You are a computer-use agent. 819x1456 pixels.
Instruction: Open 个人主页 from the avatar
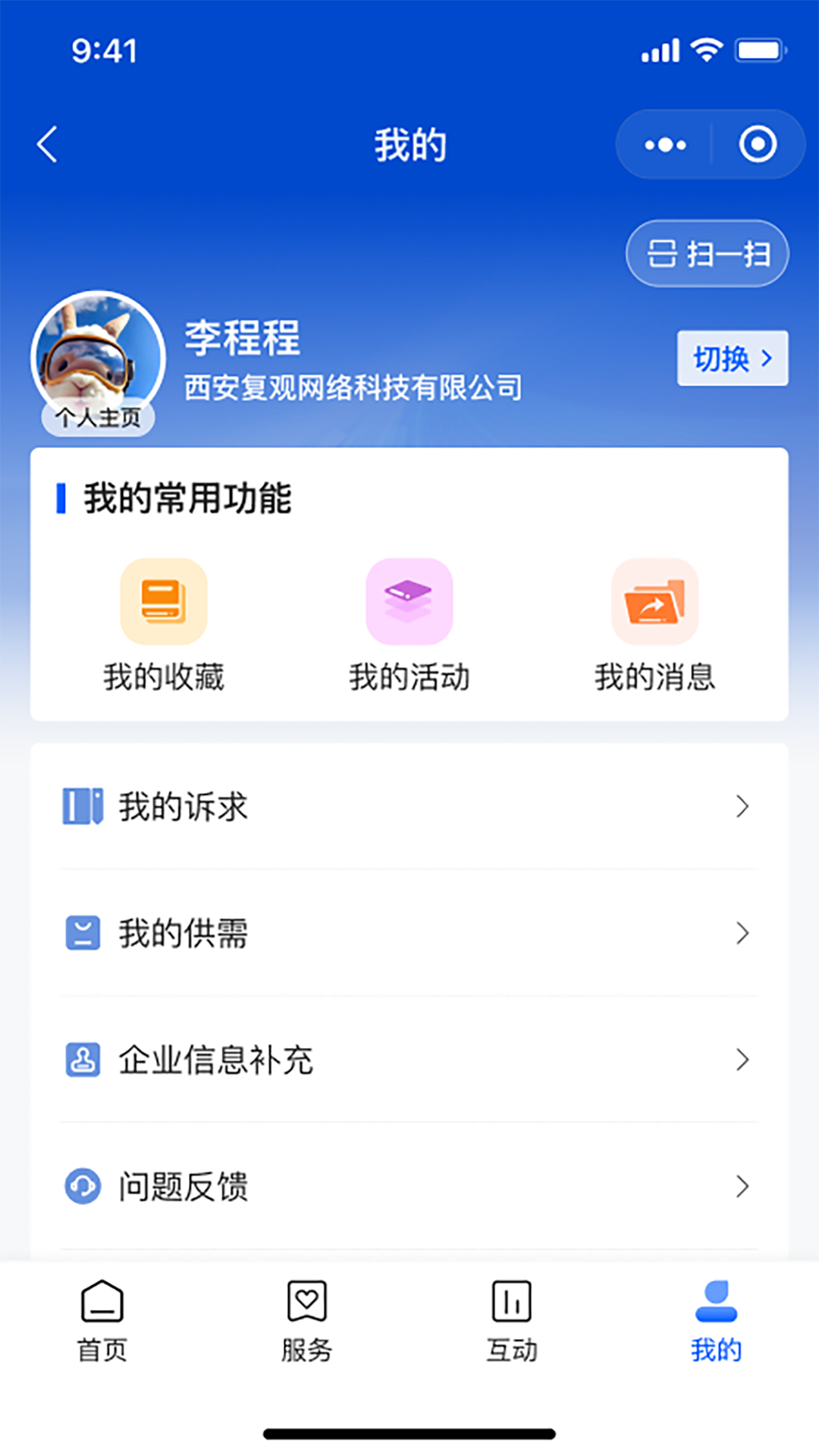(x=99, y=416)
